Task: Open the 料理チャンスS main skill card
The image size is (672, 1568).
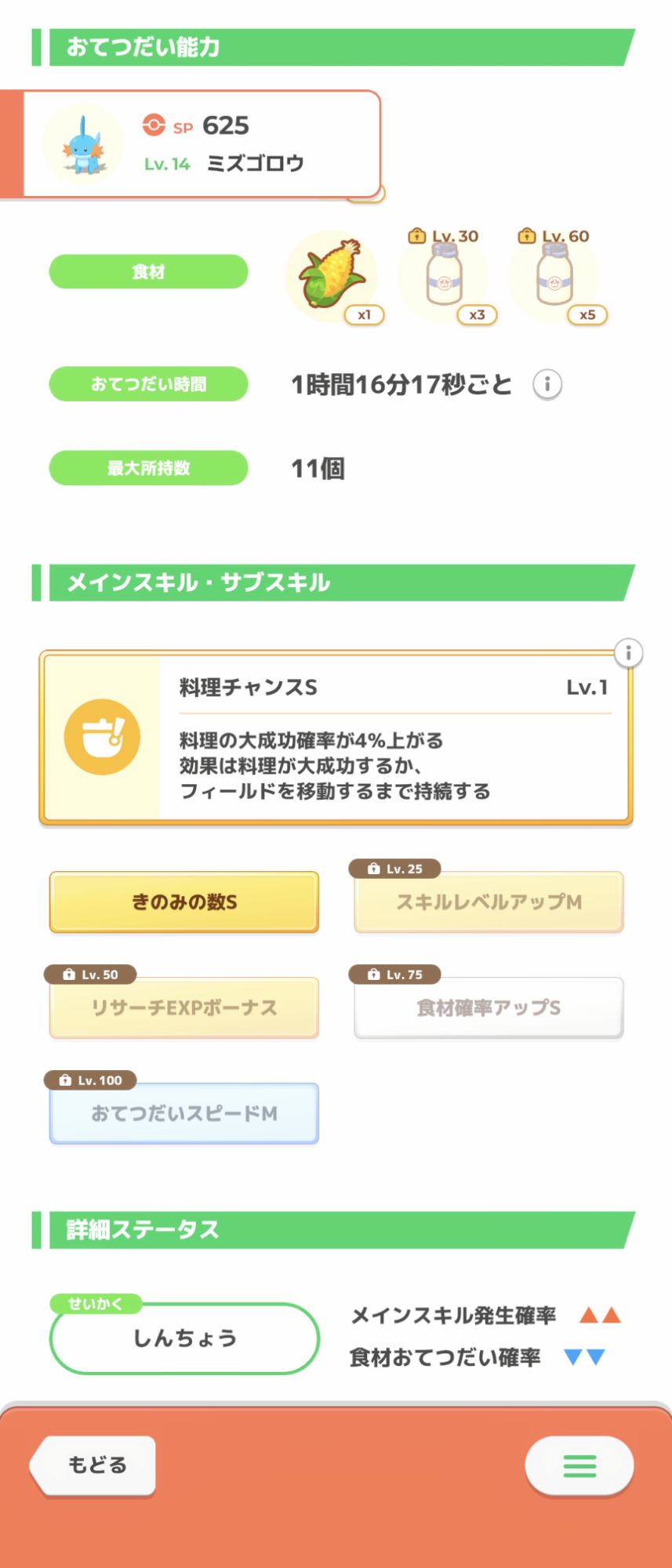Action: tap(336, 738)
